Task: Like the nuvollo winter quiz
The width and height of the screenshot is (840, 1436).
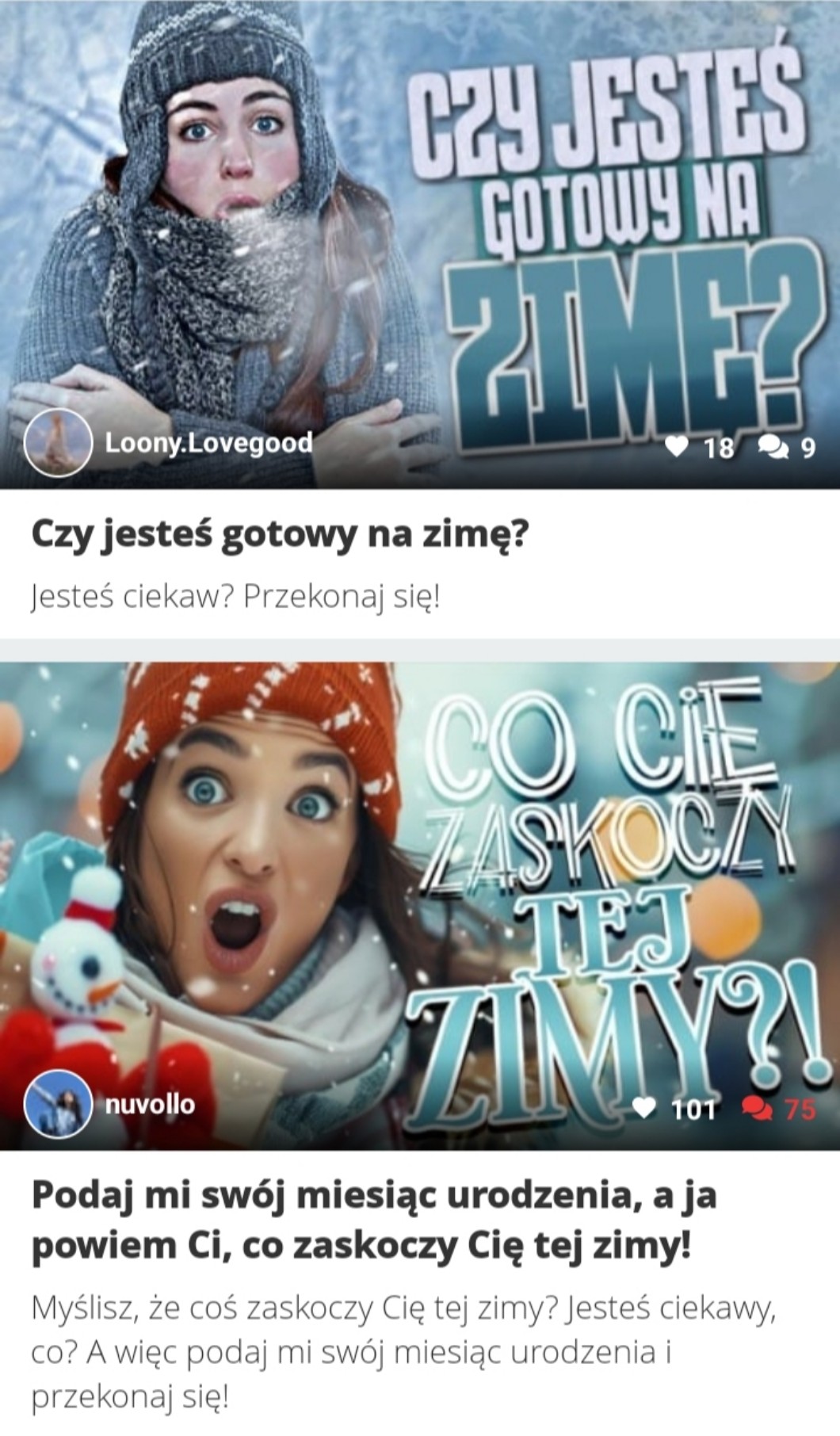Action: [x=646, y=1109]
